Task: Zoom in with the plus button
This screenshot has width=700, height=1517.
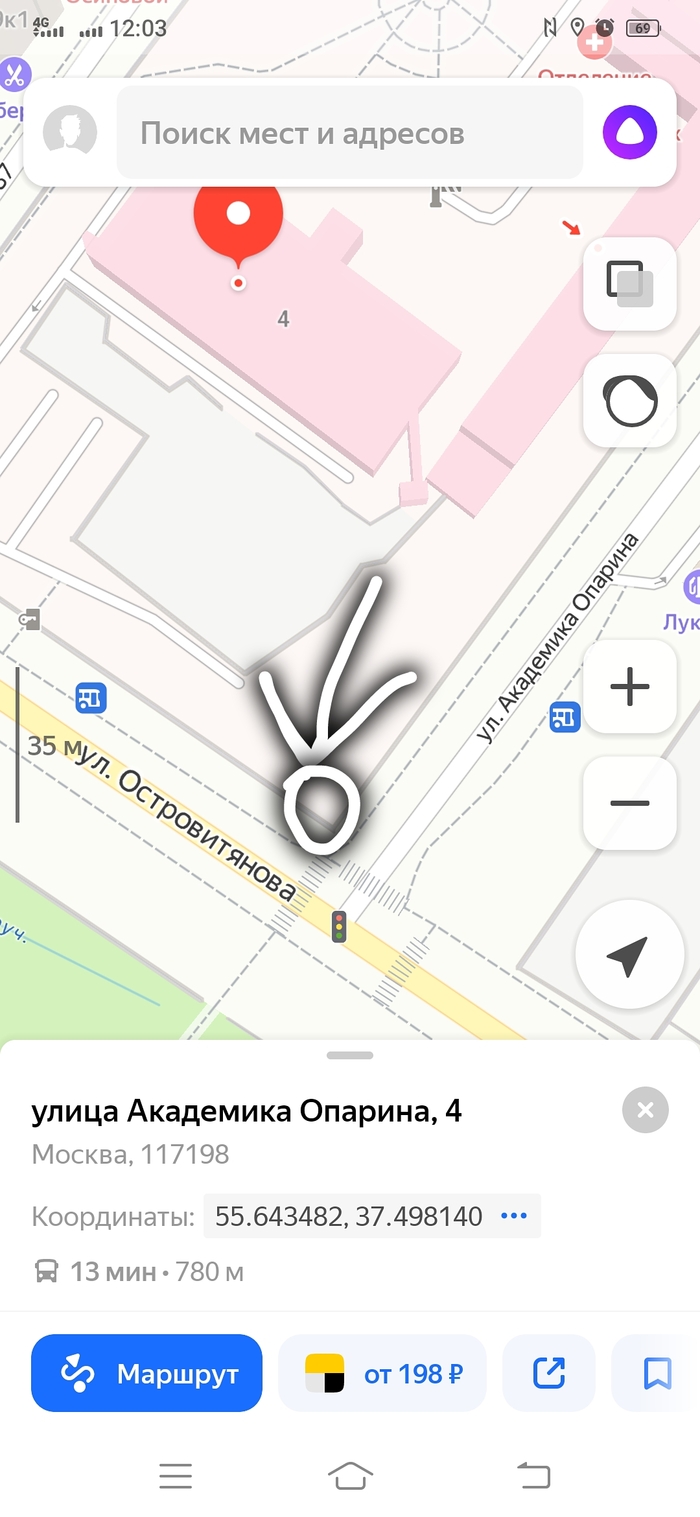Action: click(629, 687)
